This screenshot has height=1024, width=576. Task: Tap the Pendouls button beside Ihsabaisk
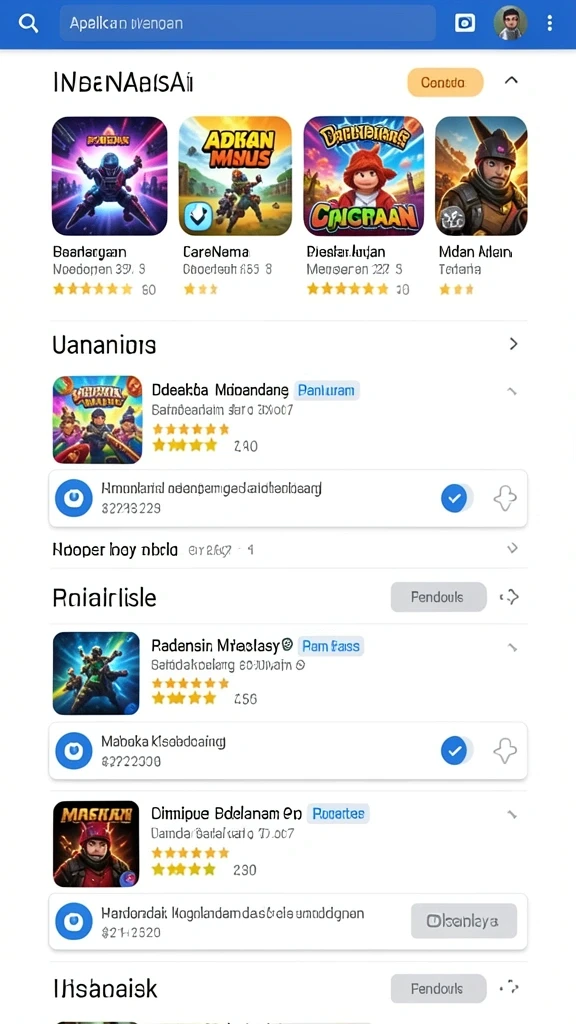coord(438,989)
